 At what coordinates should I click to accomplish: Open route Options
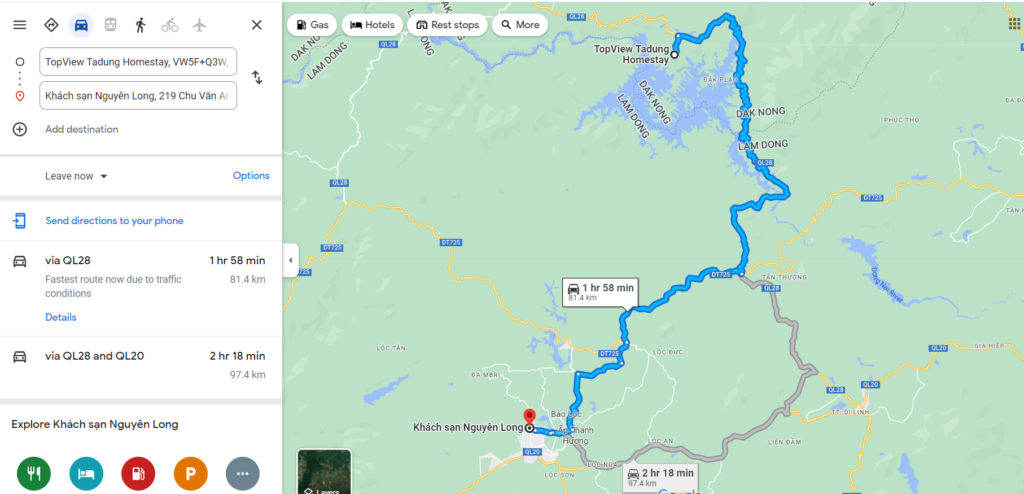click(251, 176)
